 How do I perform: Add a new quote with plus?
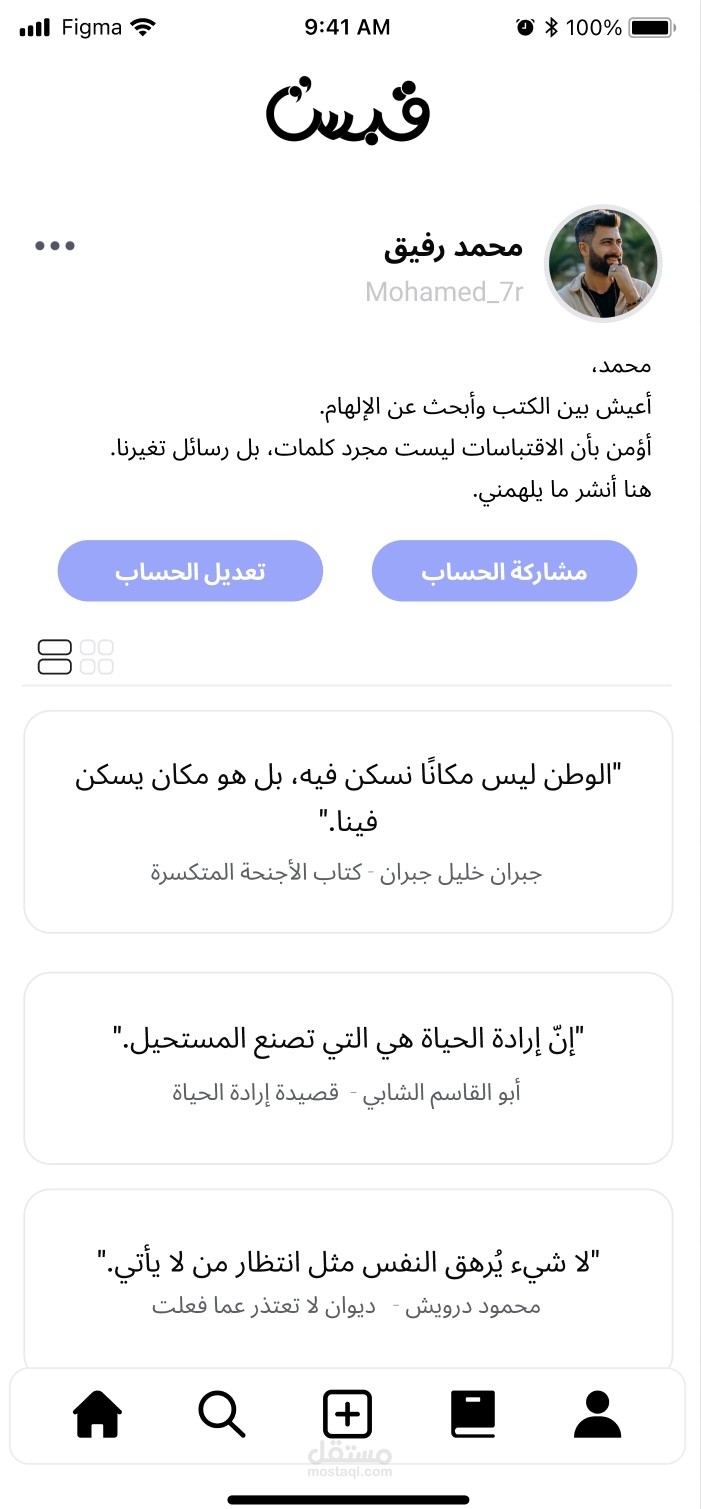[348, 1415]
